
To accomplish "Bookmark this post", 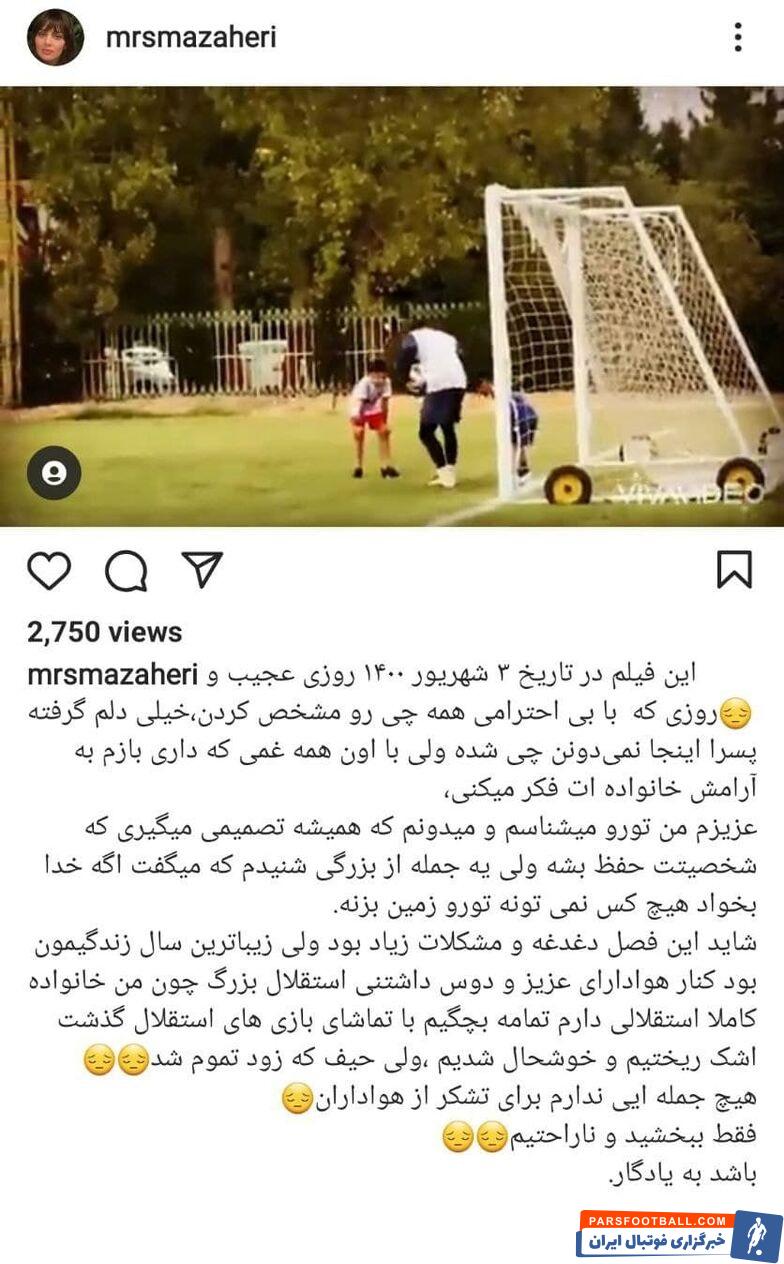I will 734,570.
